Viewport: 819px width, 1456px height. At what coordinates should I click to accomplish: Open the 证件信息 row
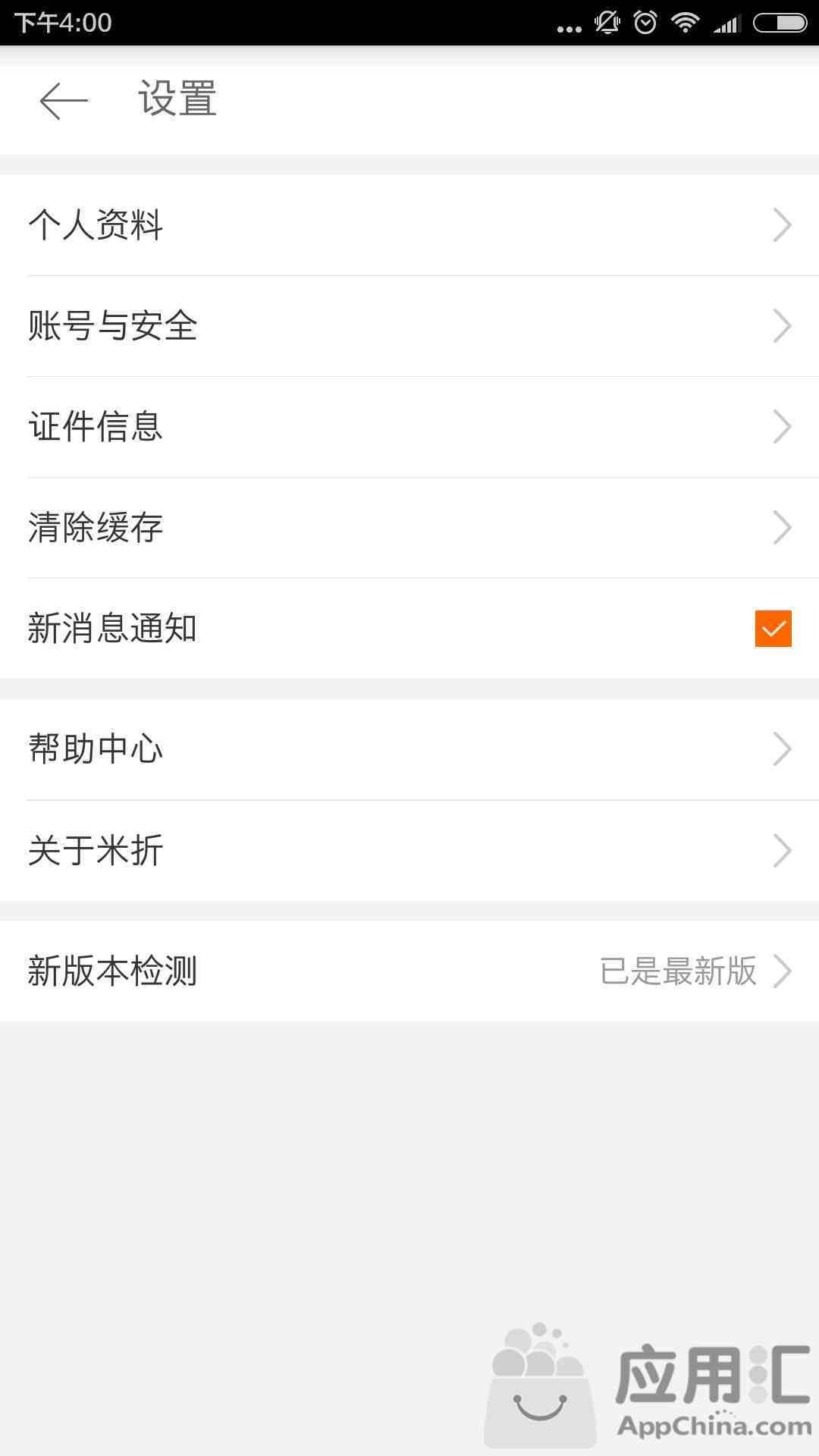(409, 427)
